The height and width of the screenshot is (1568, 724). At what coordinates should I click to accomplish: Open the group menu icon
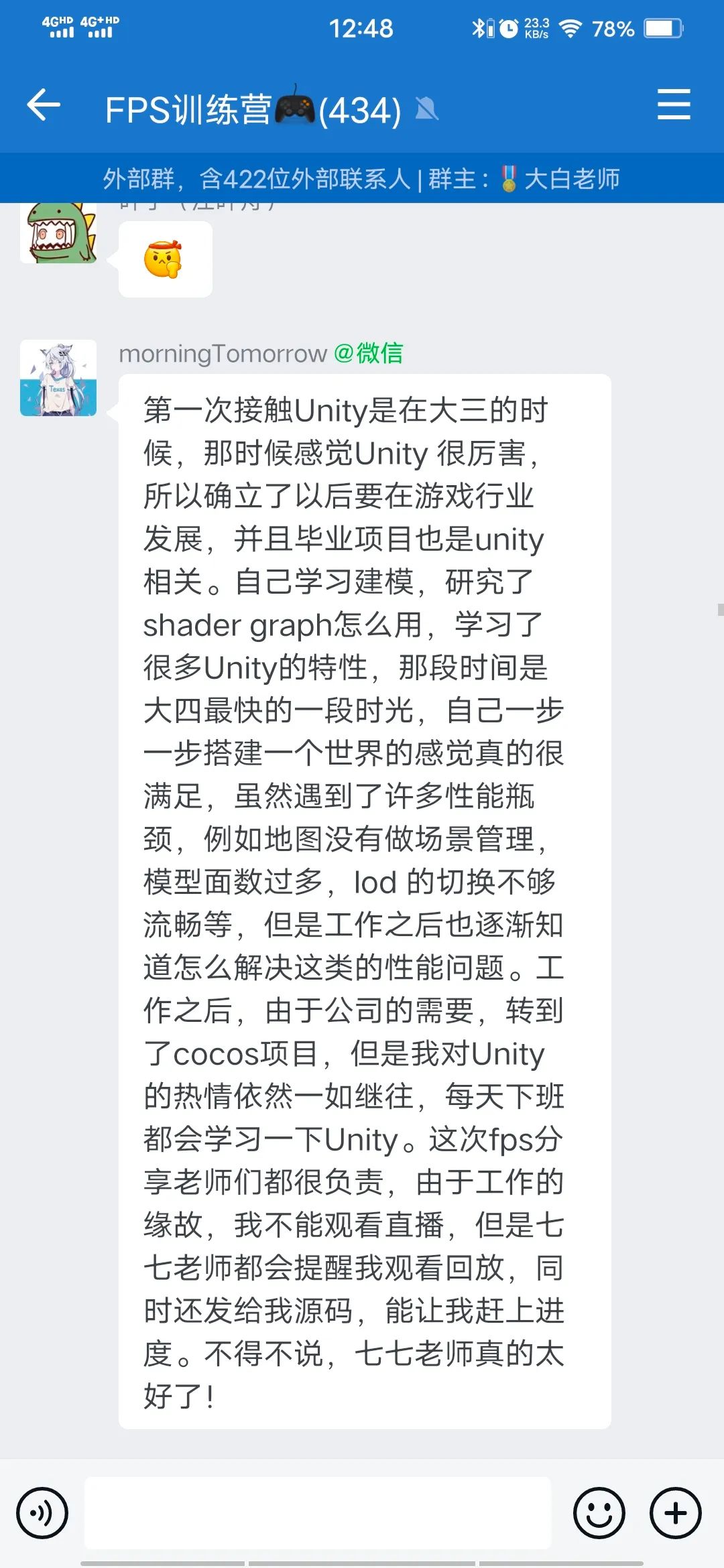(674, 105)
